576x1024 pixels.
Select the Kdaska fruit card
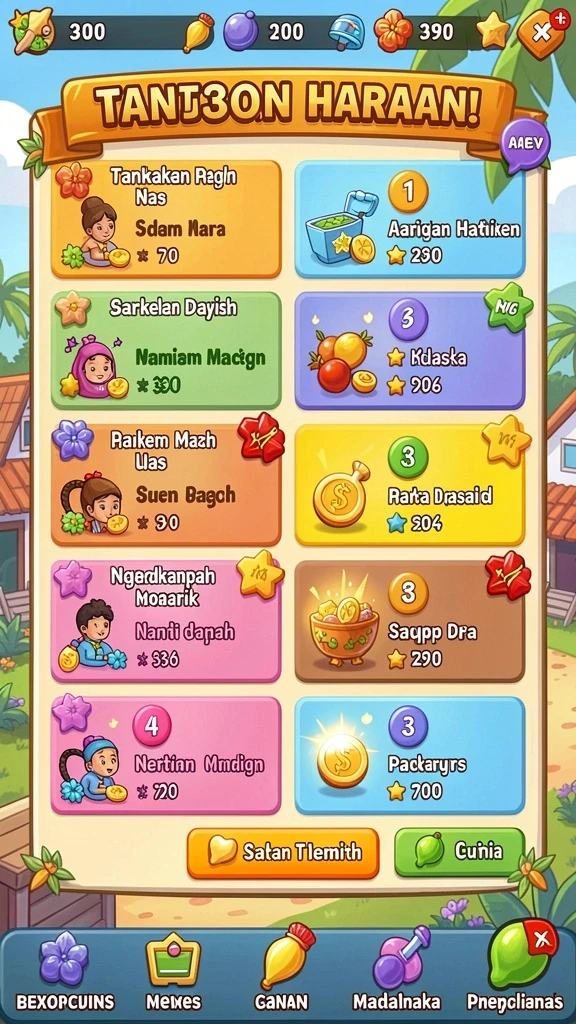[410, 351]
